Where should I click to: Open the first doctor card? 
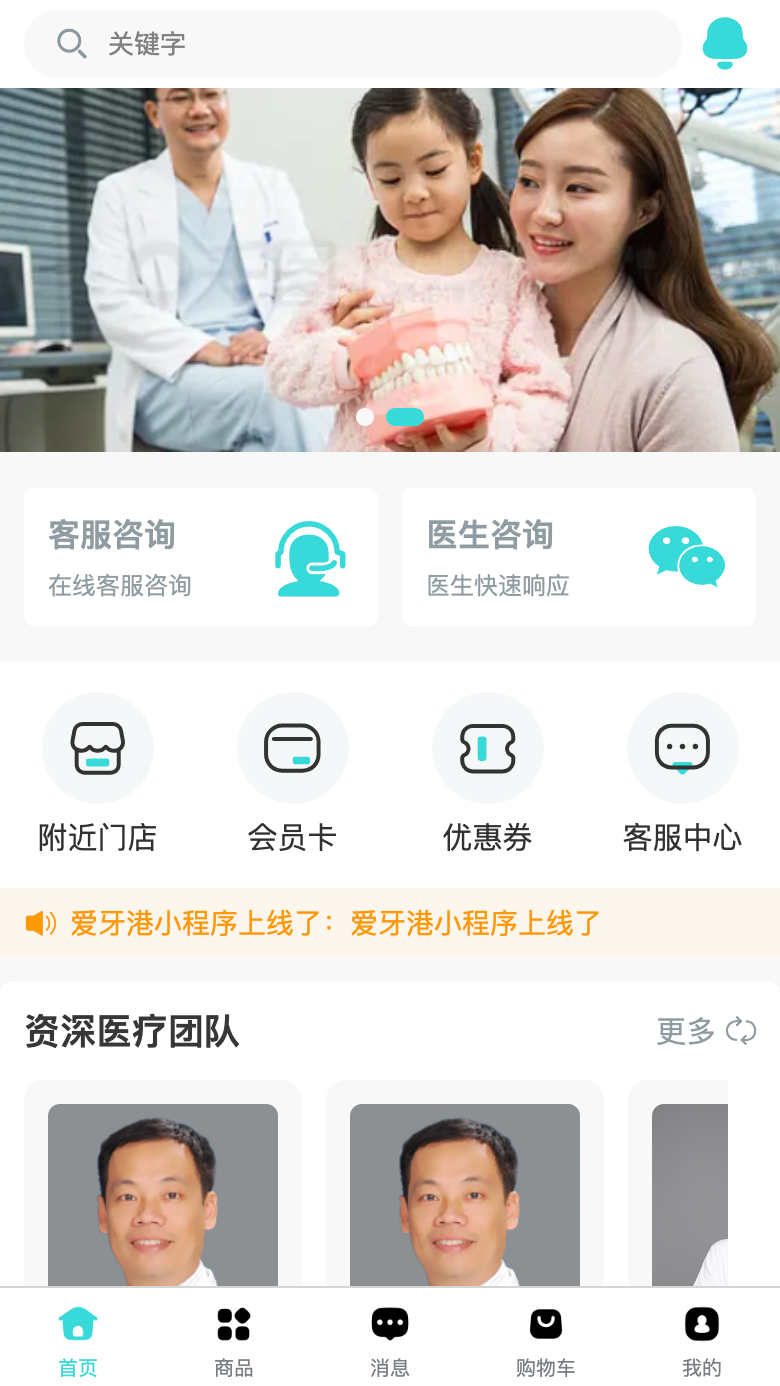163,1190
